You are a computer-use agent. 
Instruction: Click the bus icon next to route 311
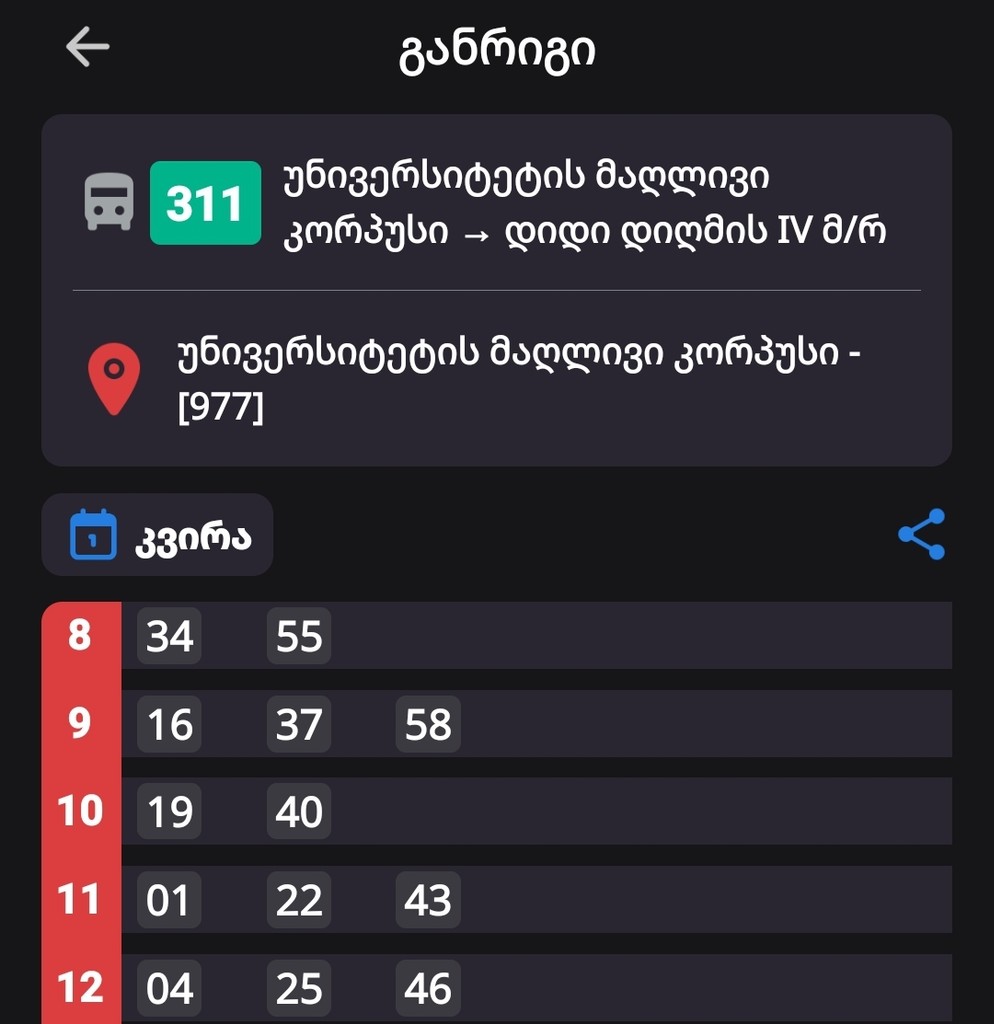pyautogui.click(x=109, y=201)
